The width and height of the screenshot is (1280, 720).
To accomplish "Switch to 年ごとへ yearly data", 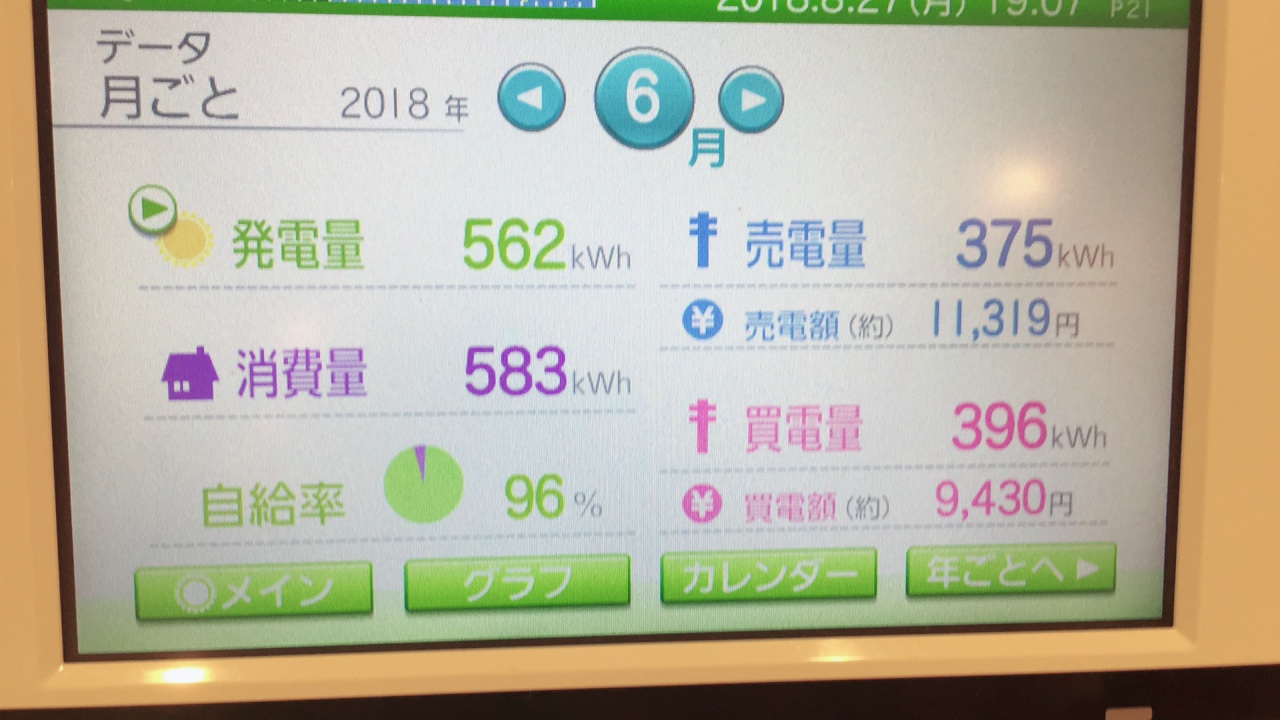I will 1010,570.
